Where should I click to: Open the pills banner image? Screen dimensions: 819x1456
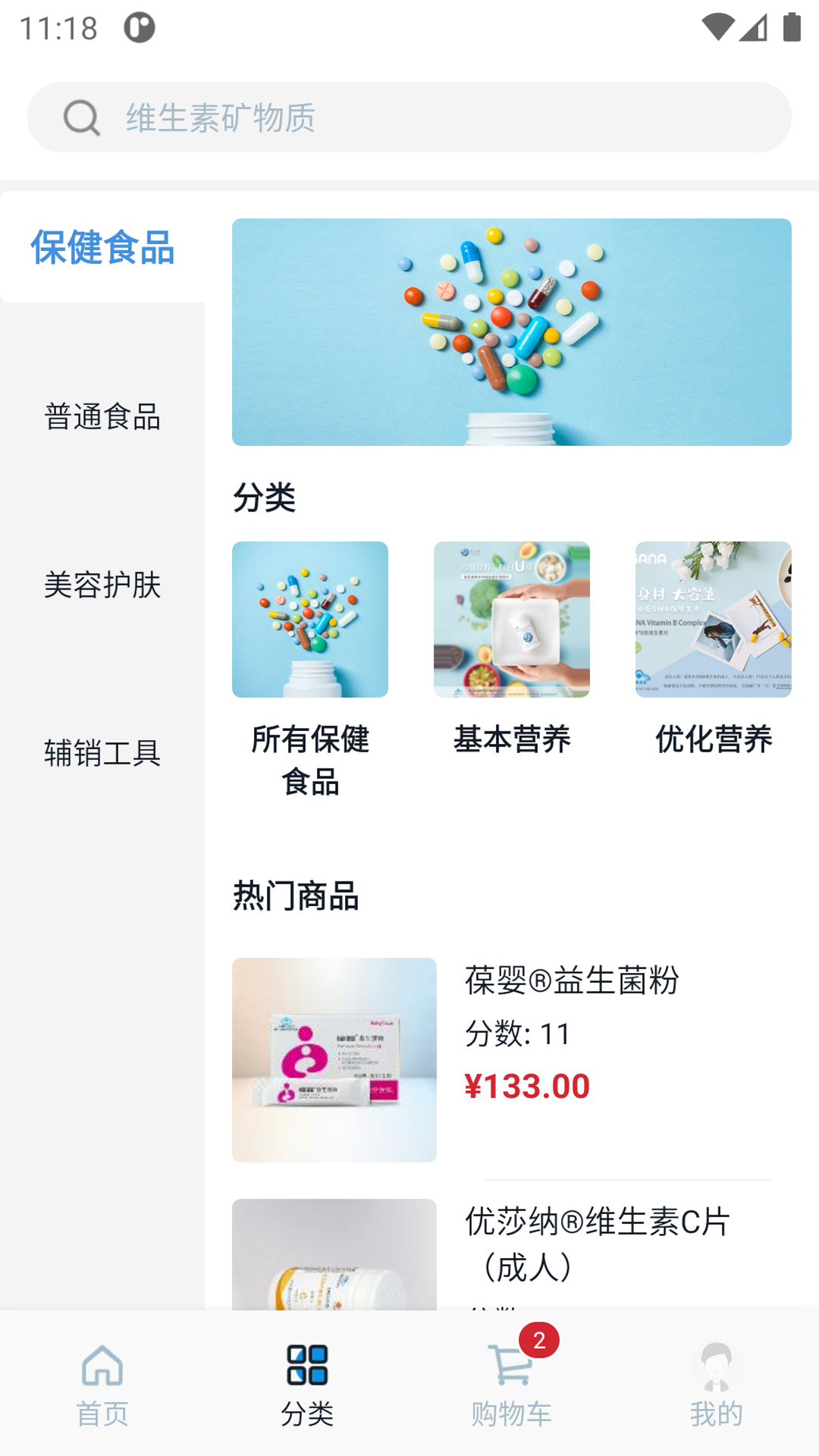point(511,332)
